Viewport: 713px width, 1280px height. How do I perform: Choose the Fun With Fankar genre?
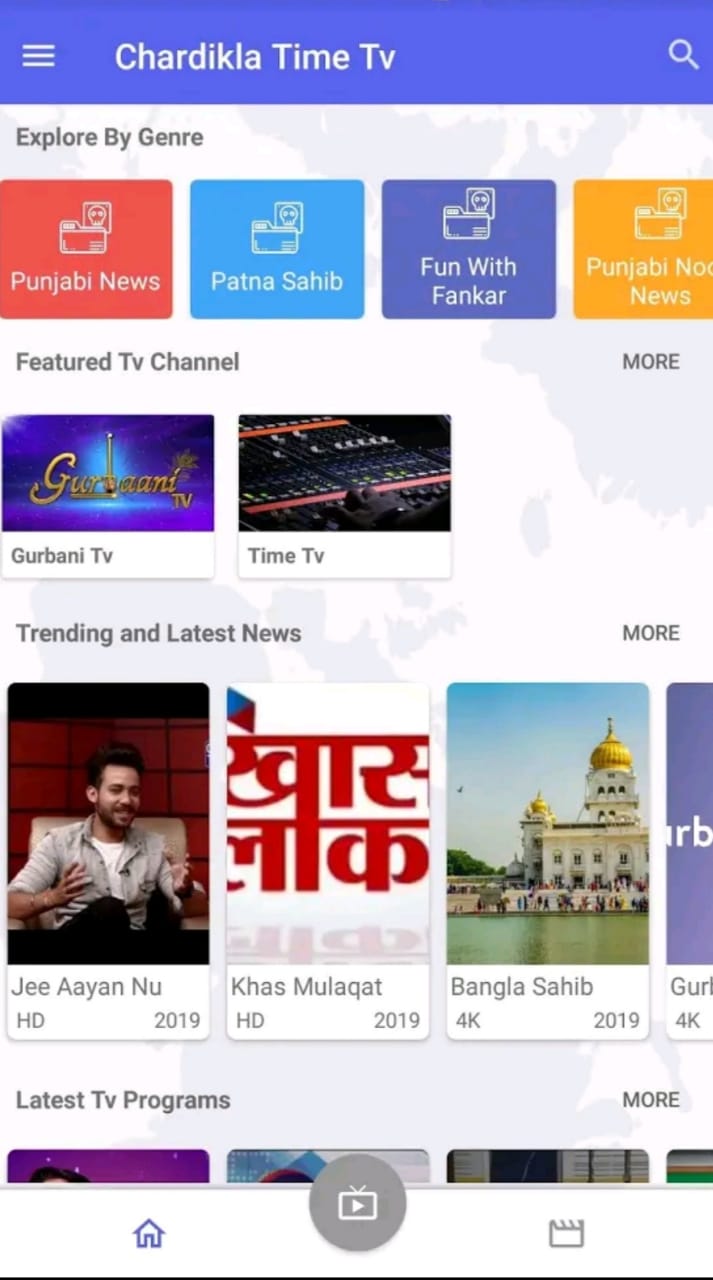(468, 249)
